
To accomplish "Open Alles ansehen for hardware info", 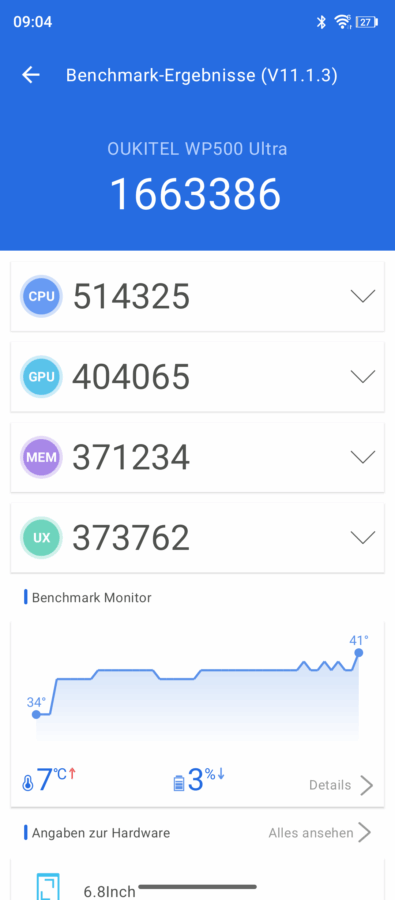I will 320,833.
